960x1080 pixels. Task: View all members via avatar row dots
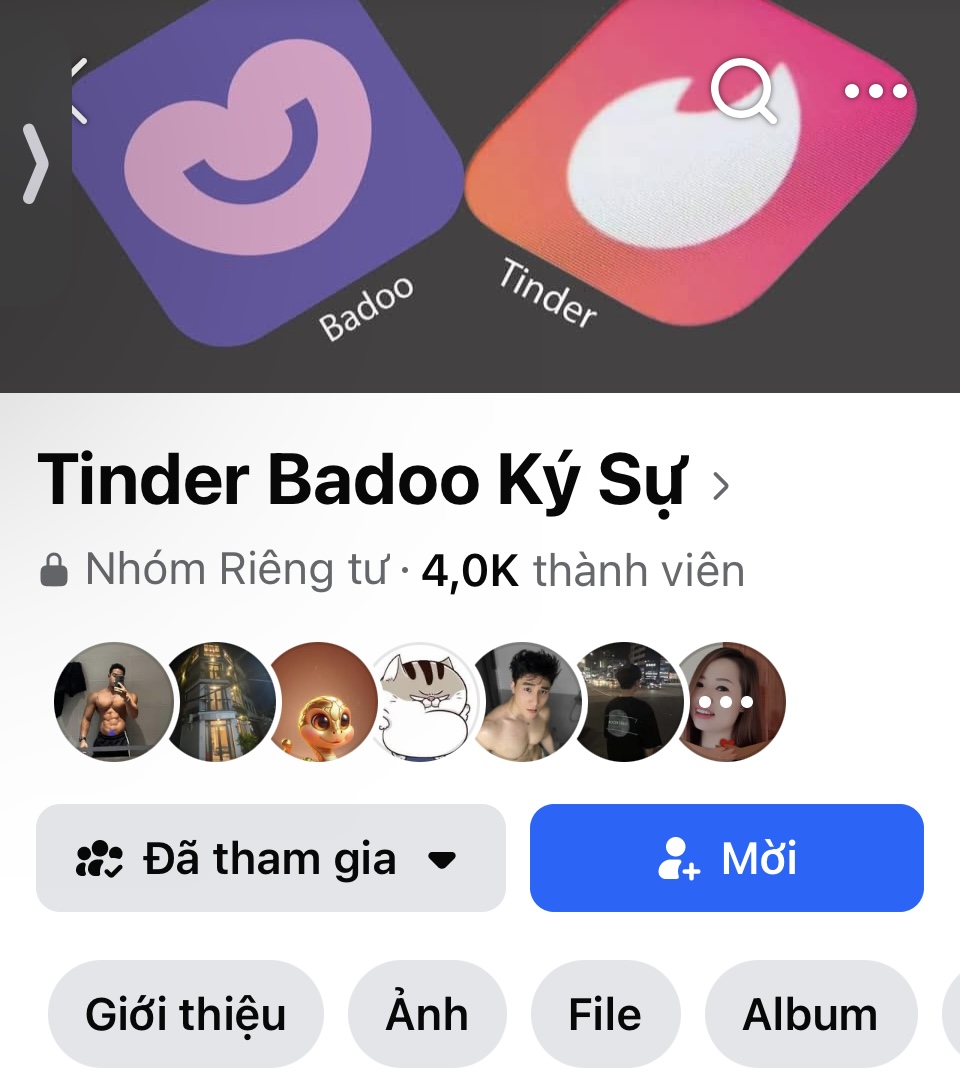pyautogui.click(x=730, y=702)
